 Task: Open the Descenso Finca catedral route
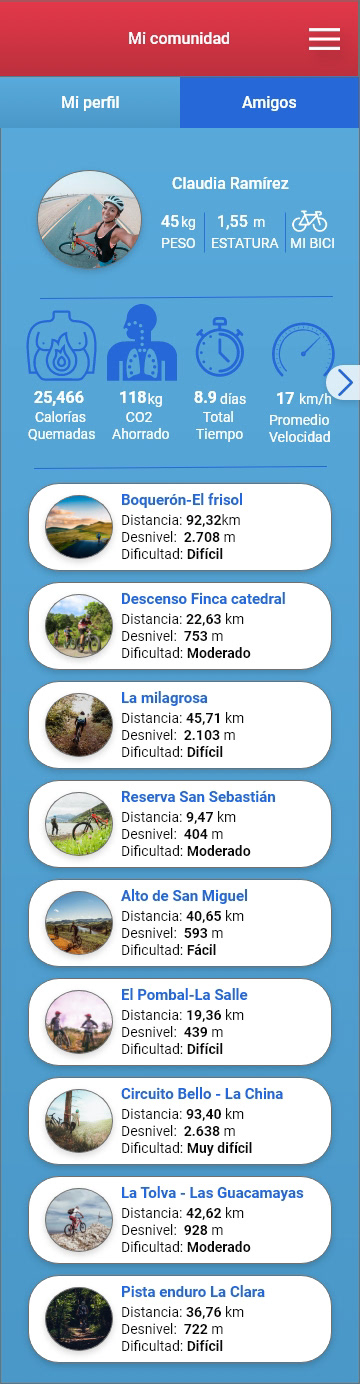pos(180,626)
